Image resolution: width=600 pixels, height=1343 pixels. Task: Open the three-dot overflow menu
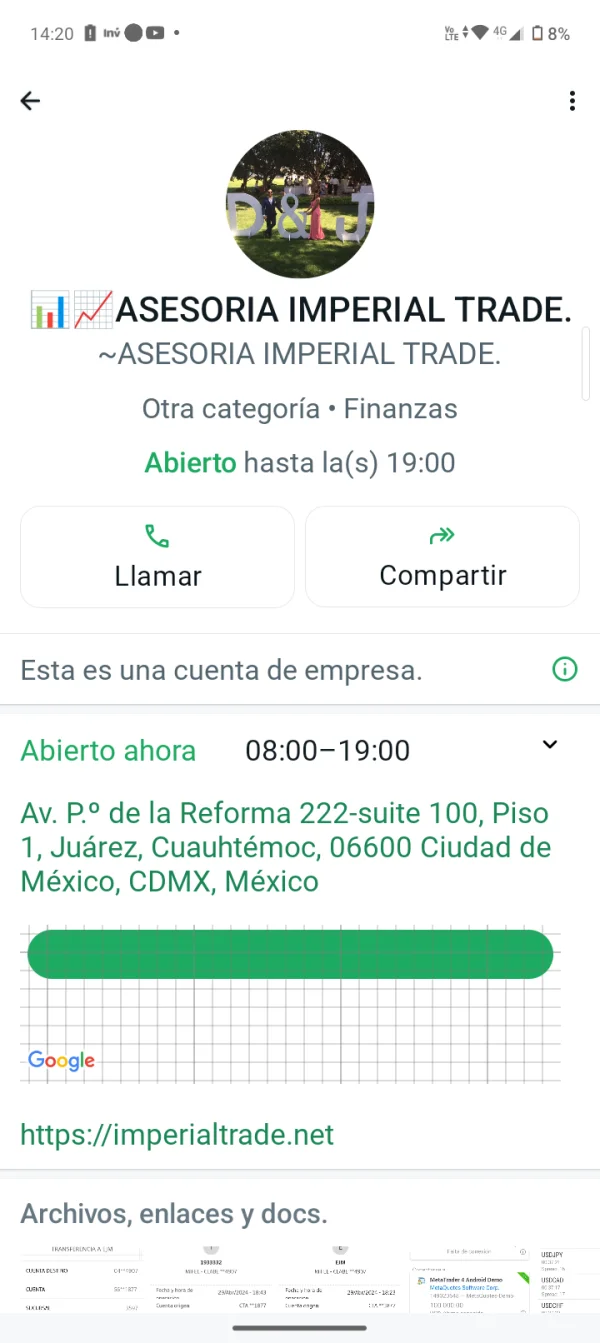pyautogui.click(x=571, y=100)
